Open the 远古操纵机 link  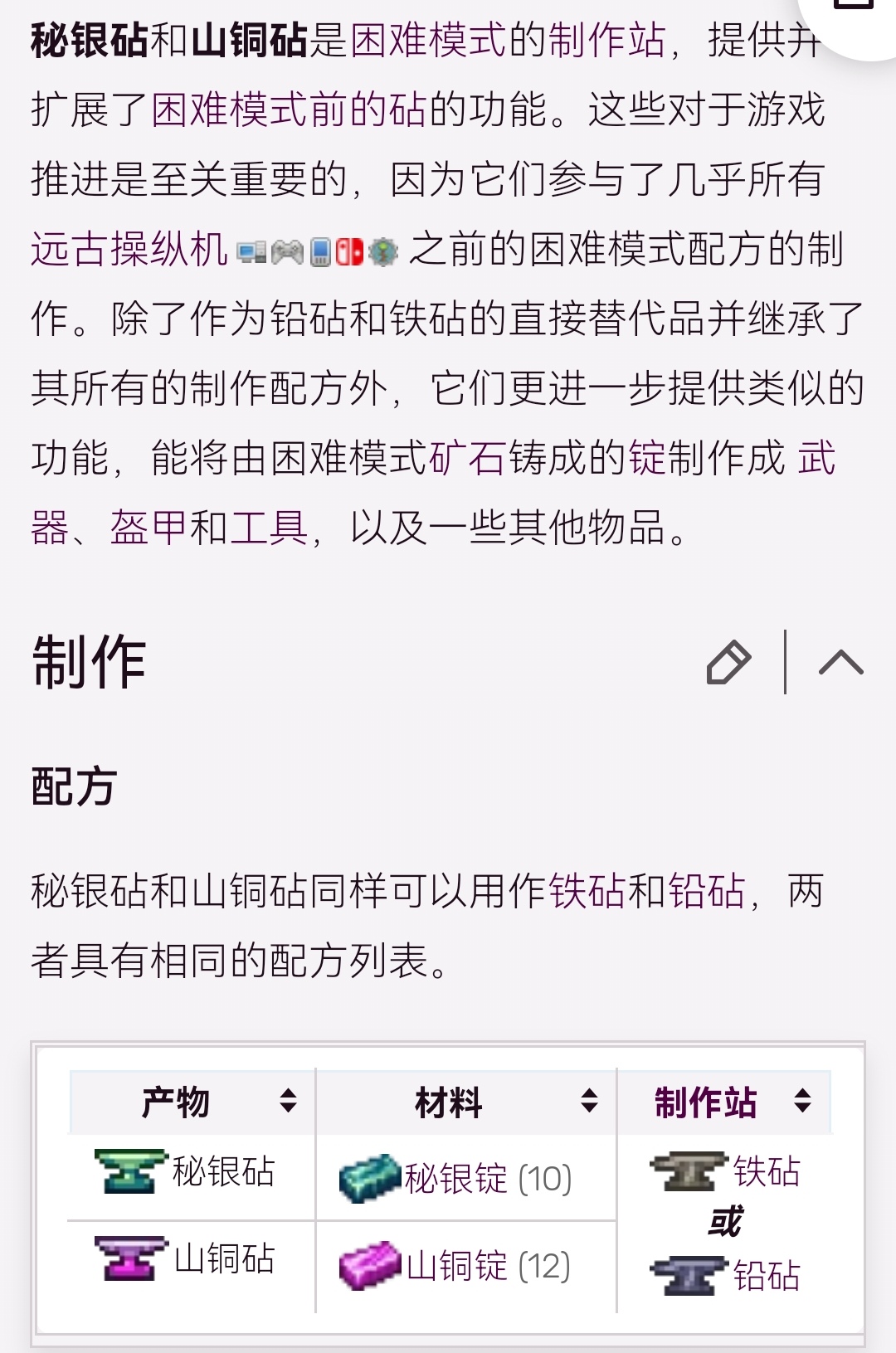click(129, 249)
